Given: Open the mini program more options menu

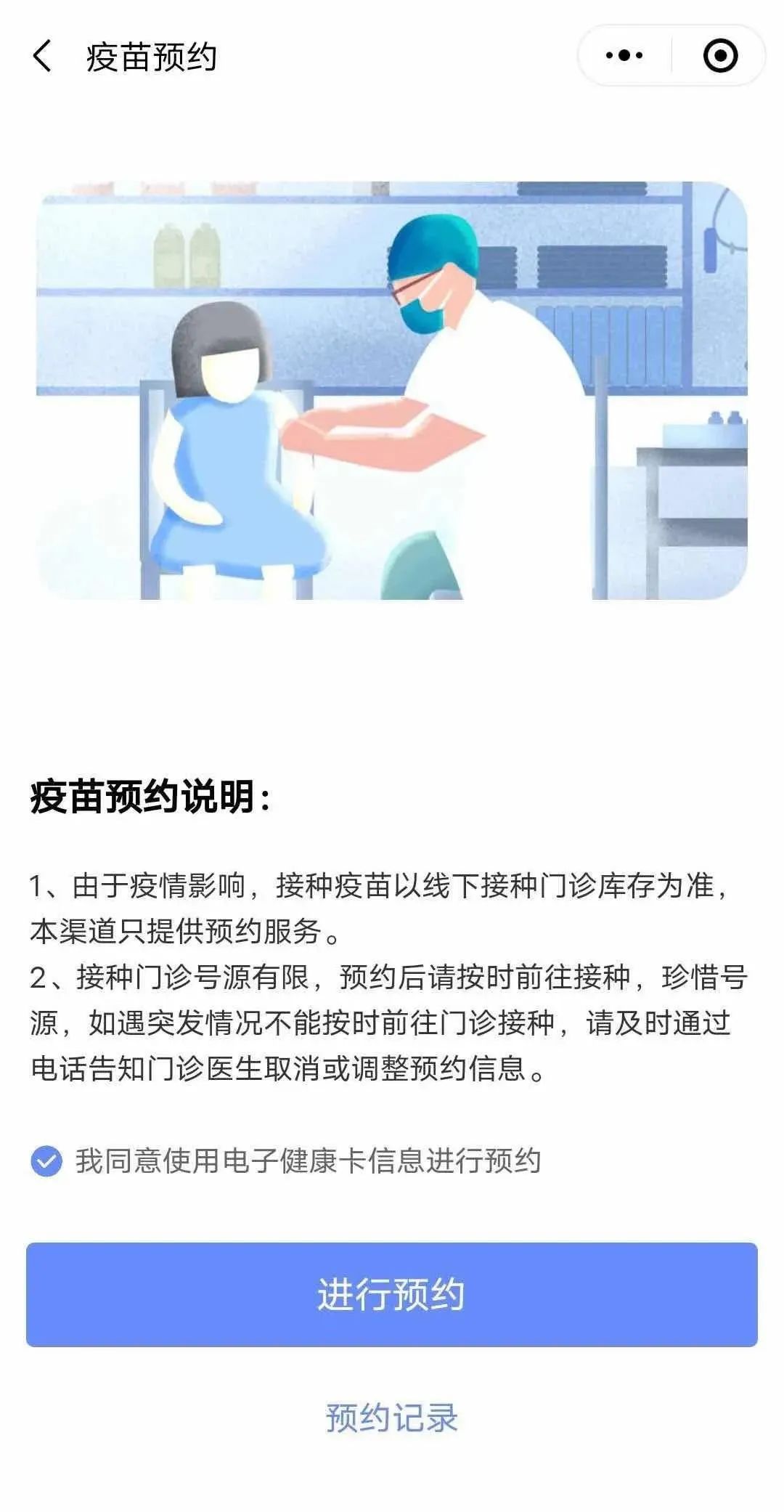Looking at the screenshot, I should tap(624, 56).
